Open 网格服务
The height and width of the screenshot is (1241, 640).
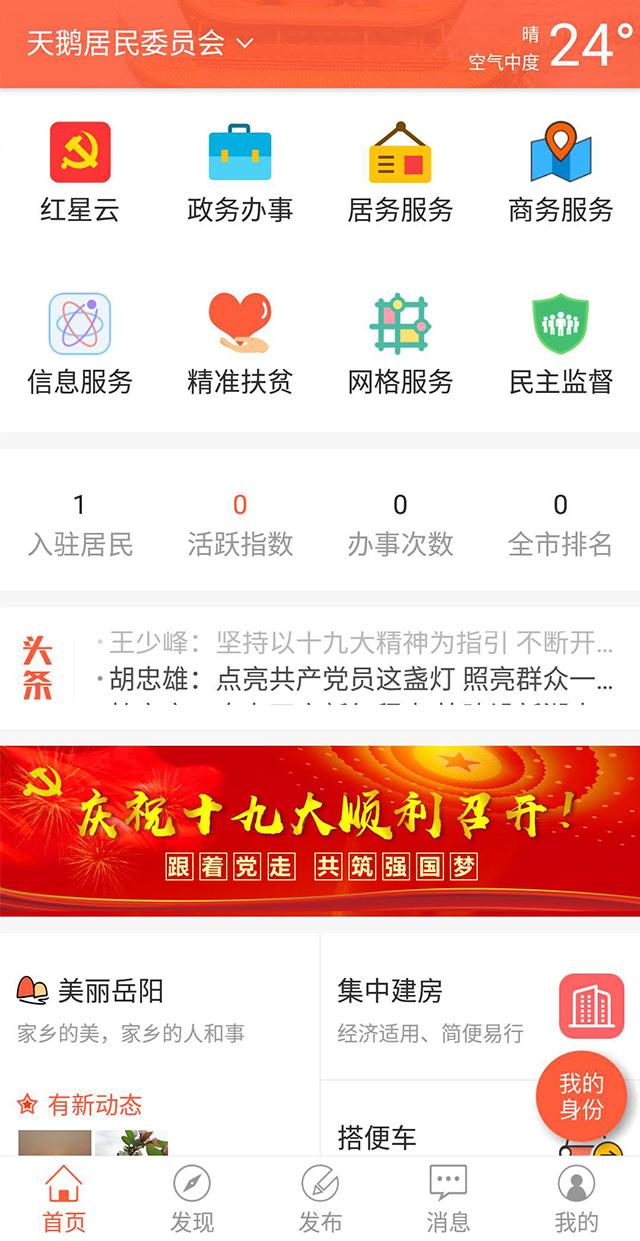[400, 342]
